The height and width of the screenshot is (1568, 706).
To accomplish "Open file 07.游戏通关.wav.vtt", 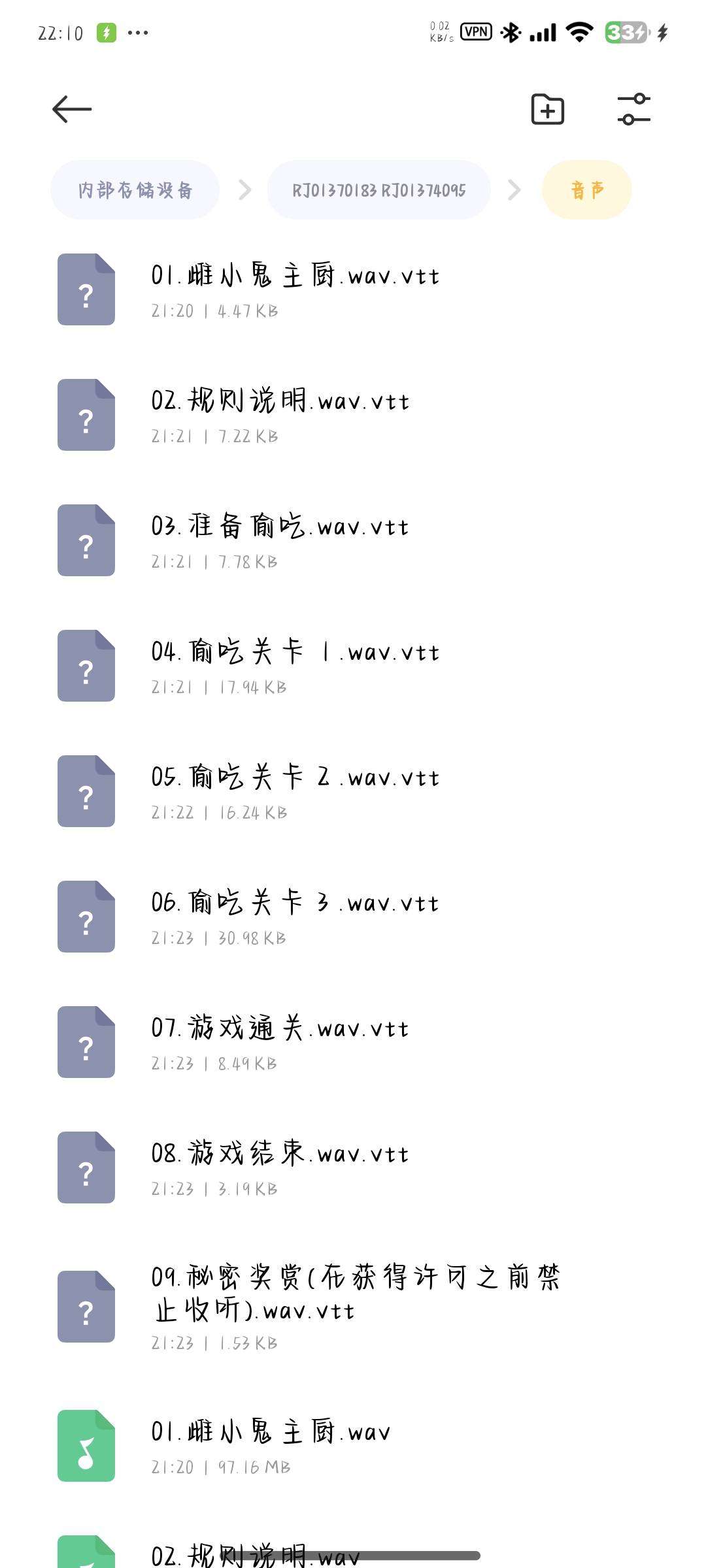I will [280, 1042].
